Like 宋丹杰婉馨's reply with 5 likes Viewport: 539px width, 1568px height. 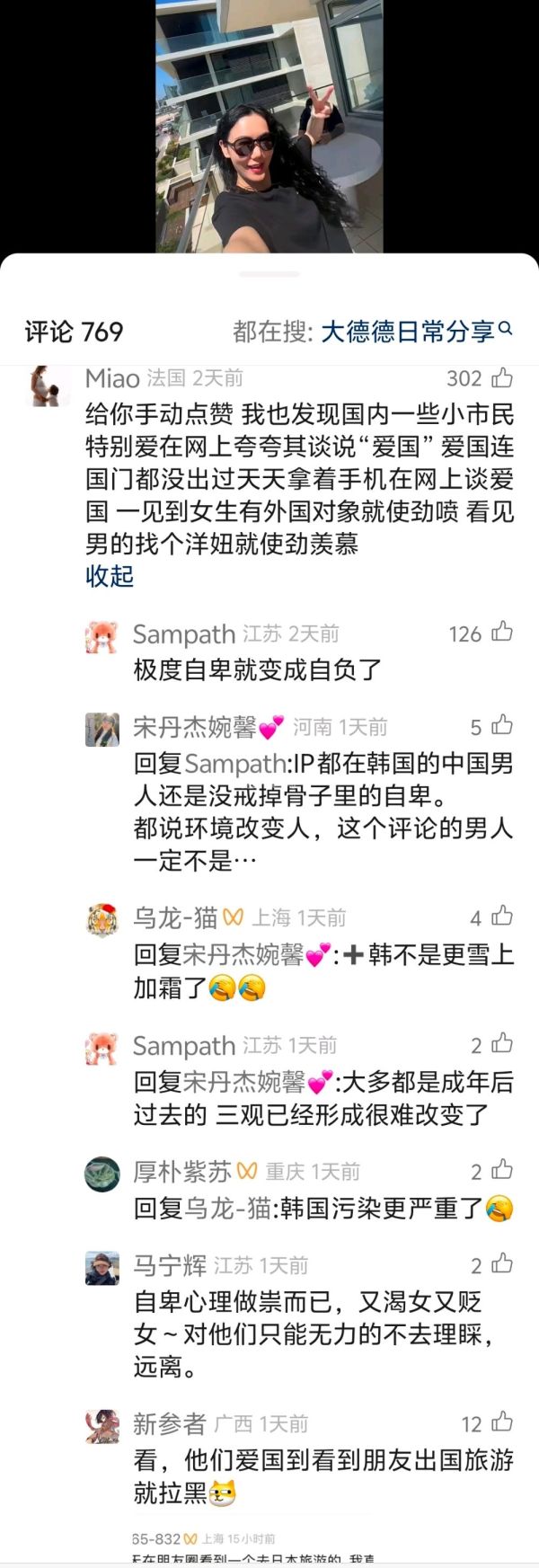[x=502, y=724]
